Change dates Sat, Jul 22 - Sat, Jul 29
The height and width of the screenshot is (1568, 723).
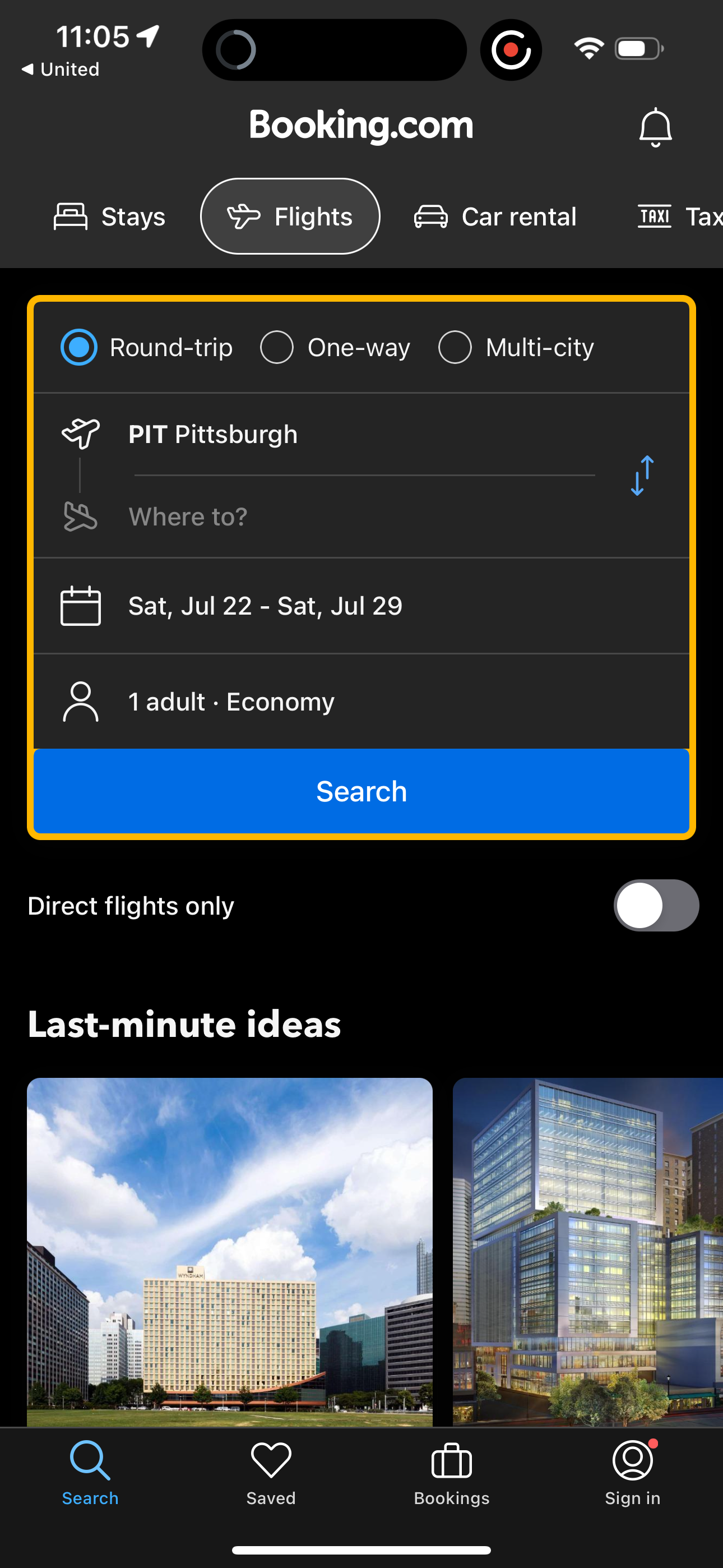[265, 605]
